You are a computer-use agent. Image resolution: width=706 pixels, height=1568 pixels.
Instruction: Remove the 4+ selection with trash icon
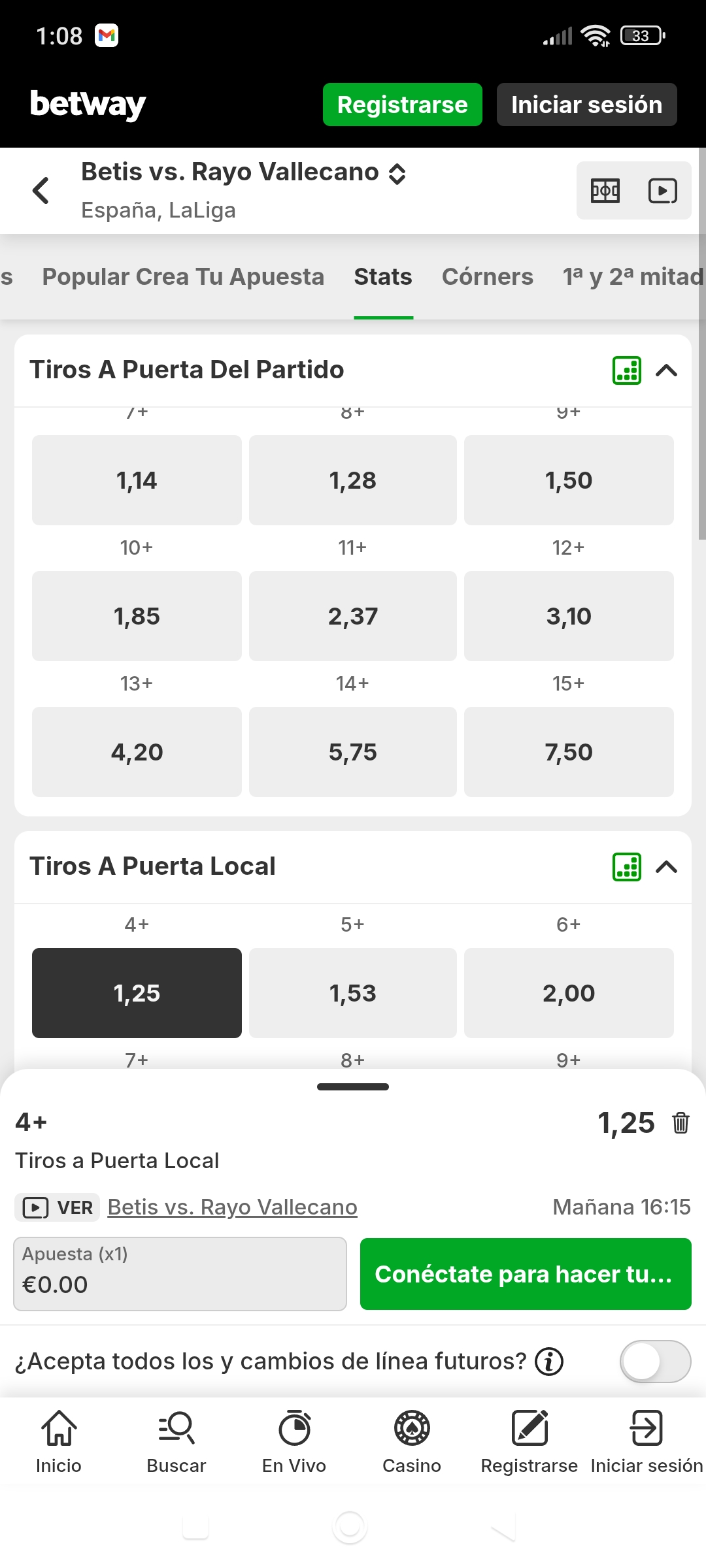[681, 1122]
